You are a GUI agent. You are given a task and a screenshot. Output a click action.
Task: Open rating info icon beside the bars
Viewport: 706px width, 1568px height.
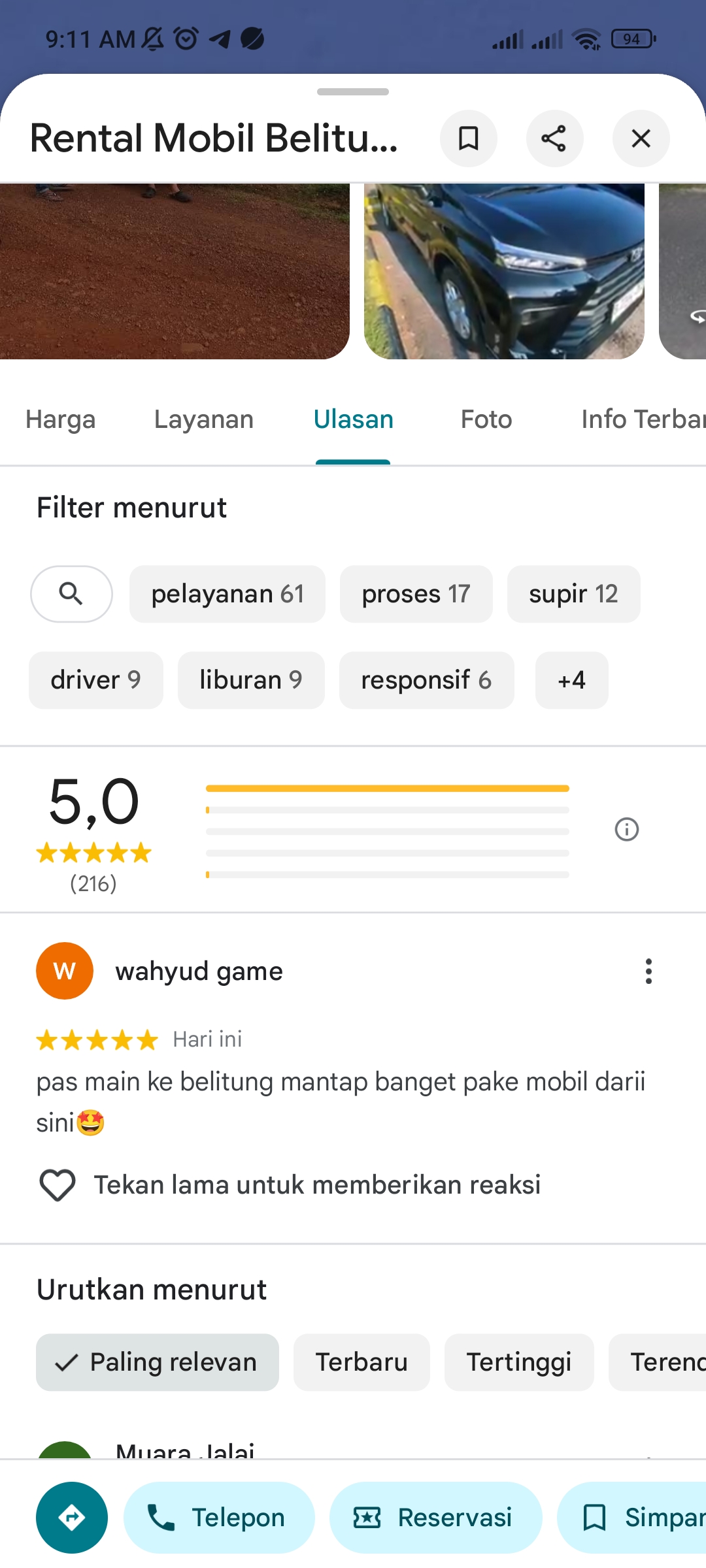coord(626,830)
